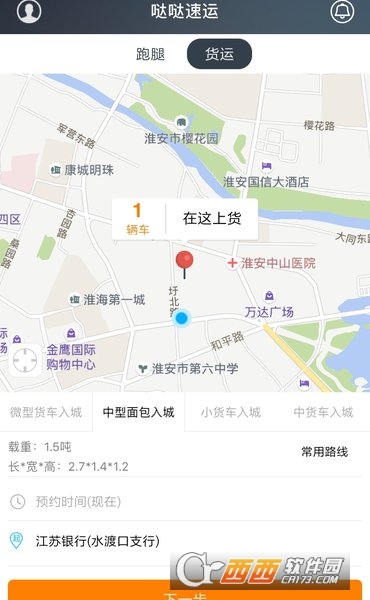Tap the orange next step button

pyautogui.click(x=185, y=590)
